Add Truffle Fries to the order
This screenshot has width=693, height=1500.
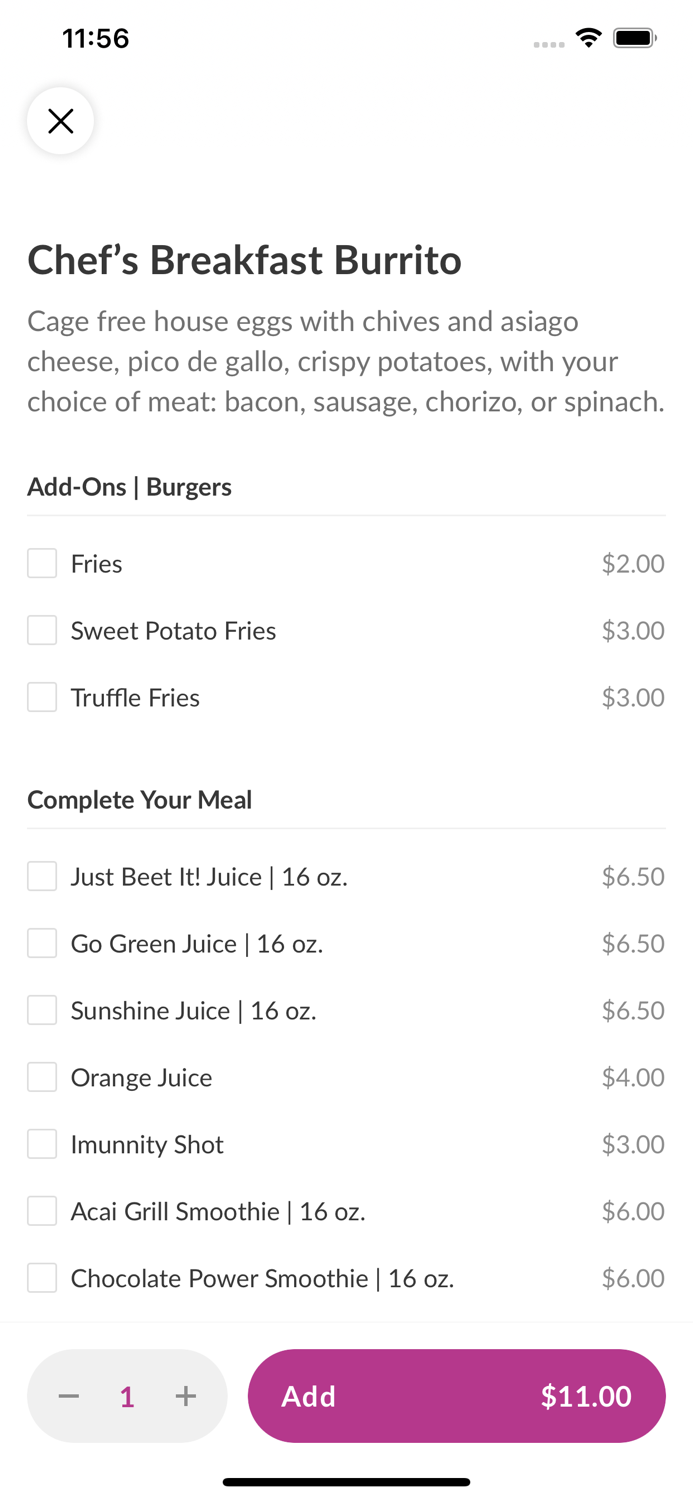tap(42, 697)
